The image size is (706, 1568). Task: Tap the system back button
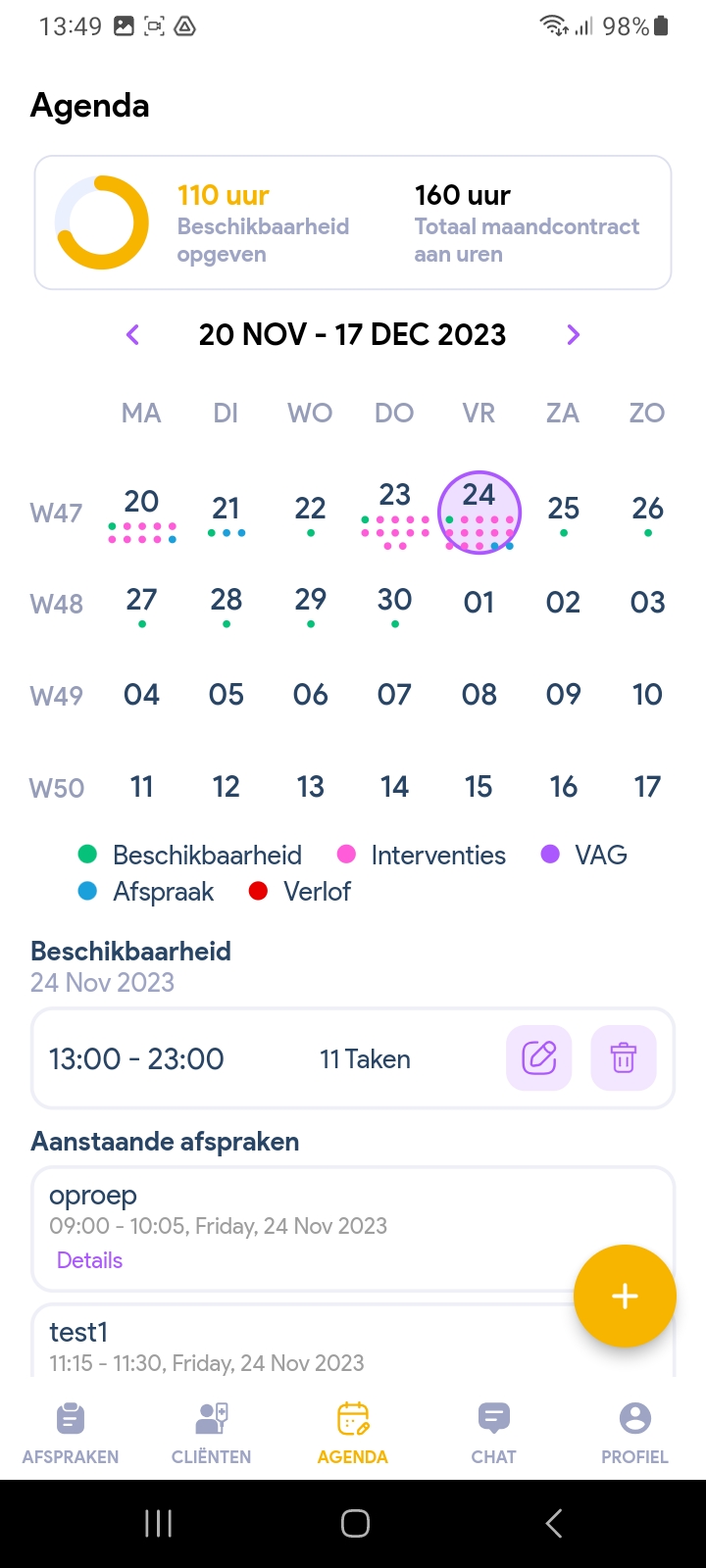(554, 1523)
